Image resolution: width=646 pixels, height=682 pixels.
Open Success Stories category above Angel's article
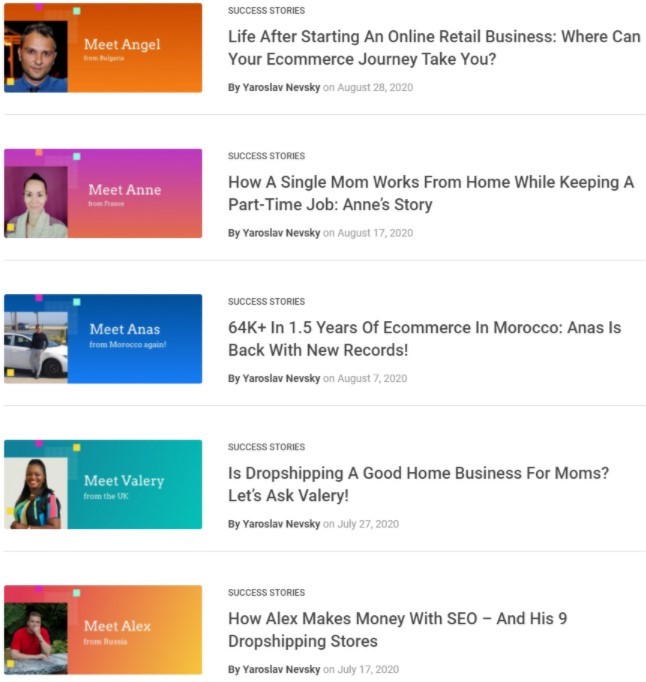266,10
